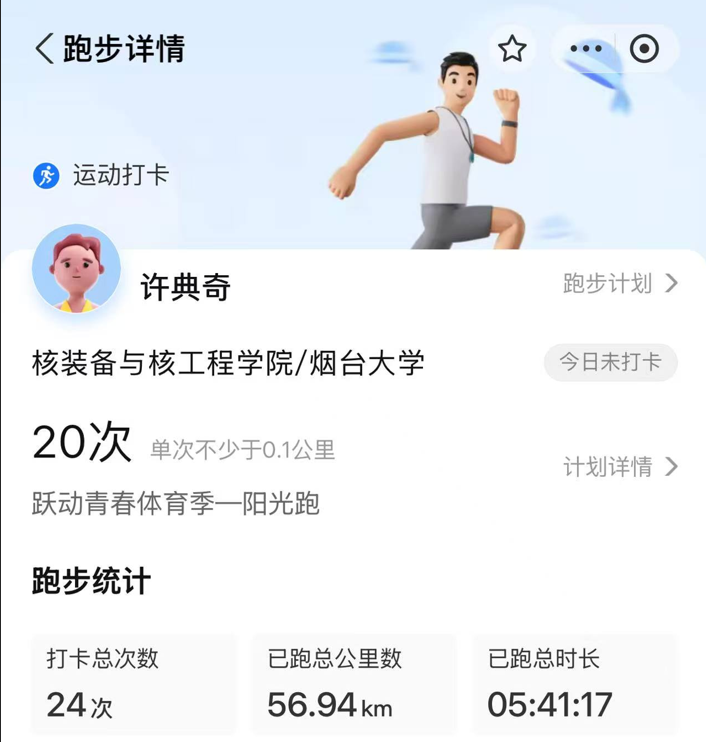Open 跑步计划 link
This screenshot has height=742, width=706.
(x=620, y=284)
